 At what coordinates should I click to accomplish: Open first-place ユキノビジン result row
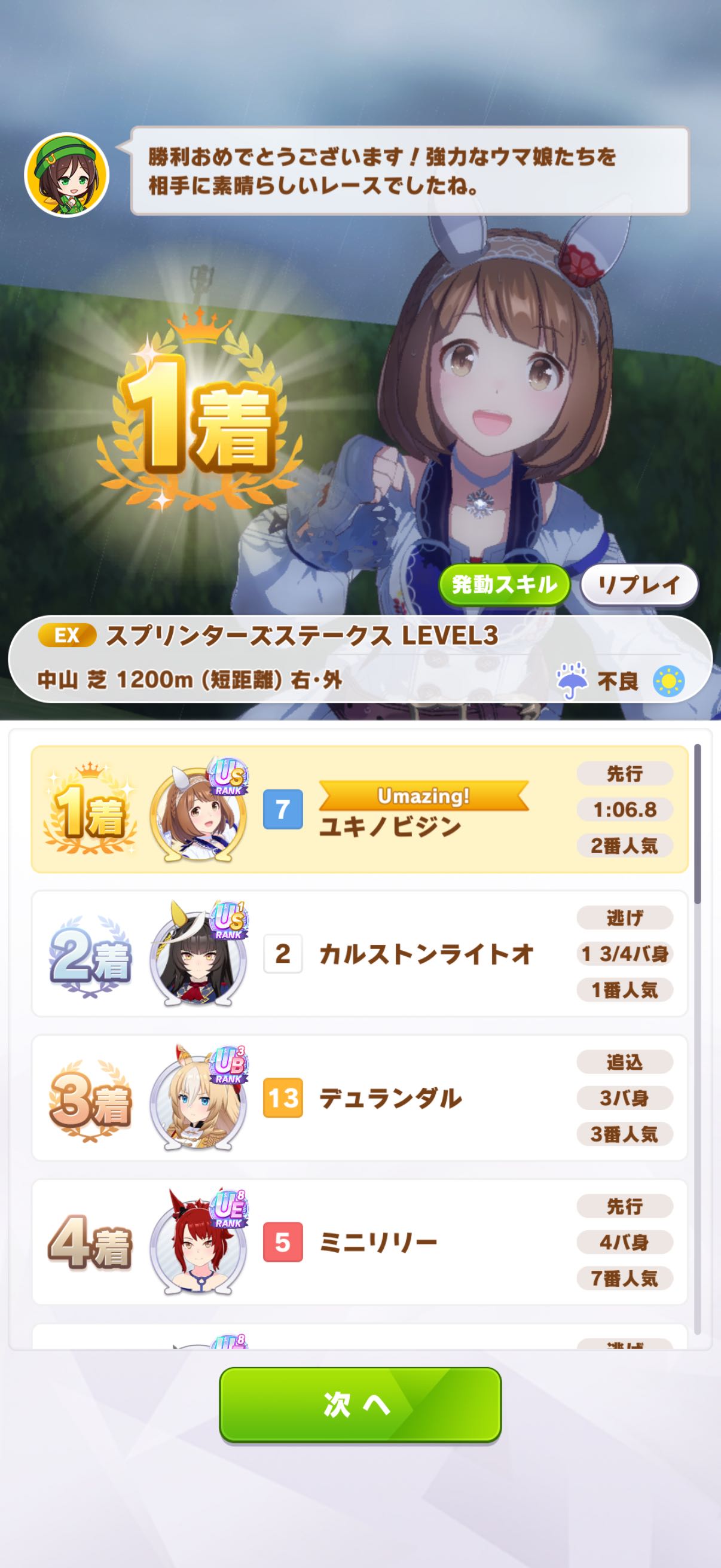point(359,809)
